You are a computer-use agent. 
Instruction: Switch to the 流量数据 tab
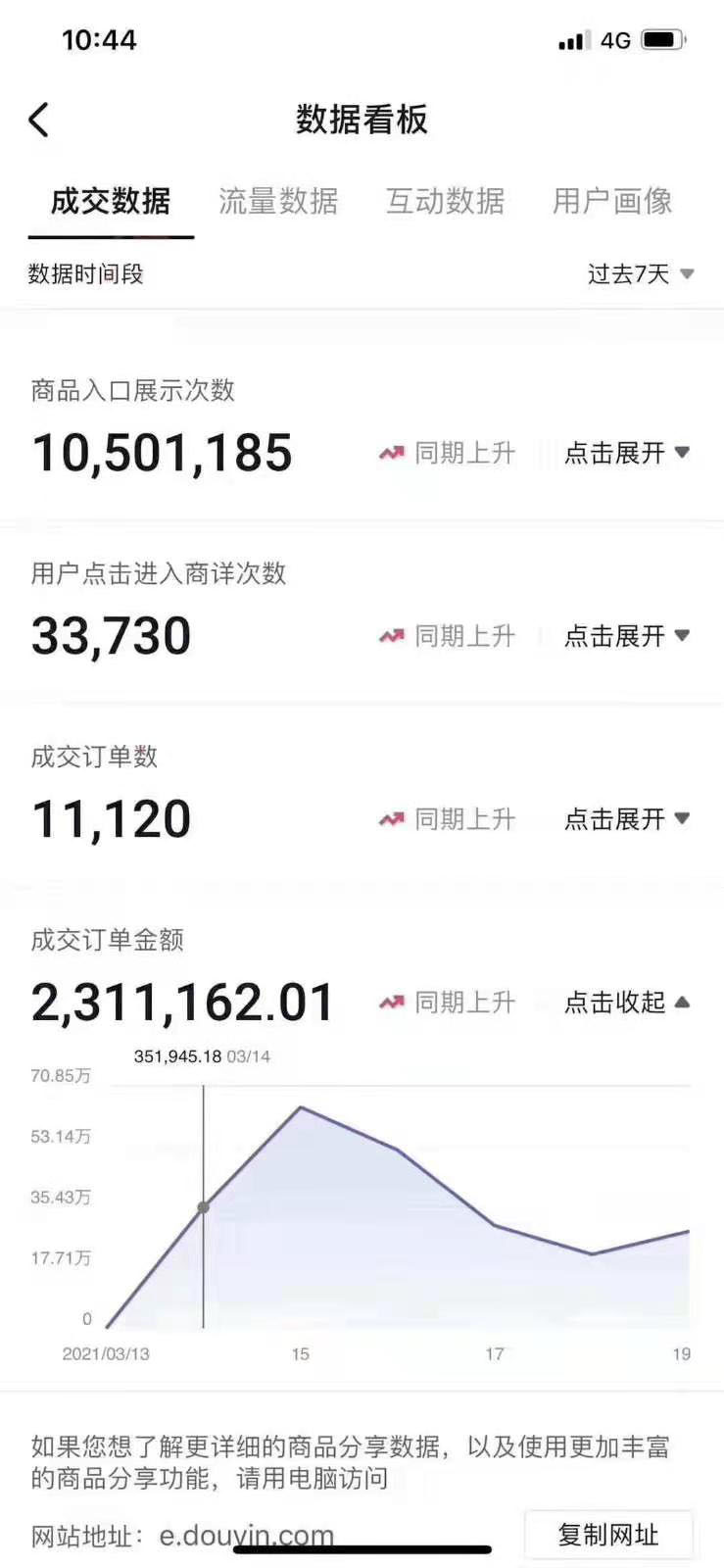click(278, 202)
